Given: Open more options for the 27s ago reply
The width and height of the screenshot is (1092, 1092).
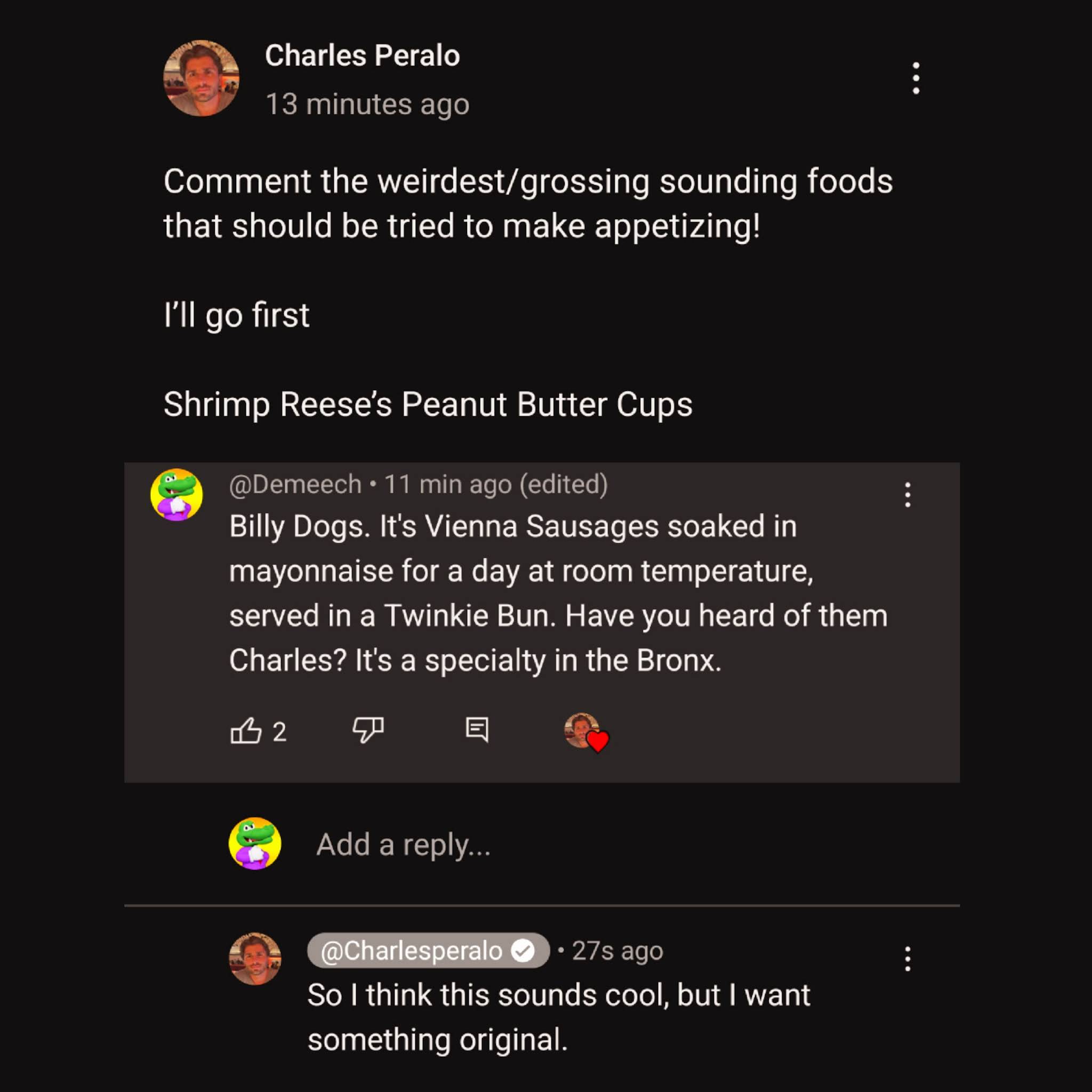Looking at the screenshot, I should (907, 959).
